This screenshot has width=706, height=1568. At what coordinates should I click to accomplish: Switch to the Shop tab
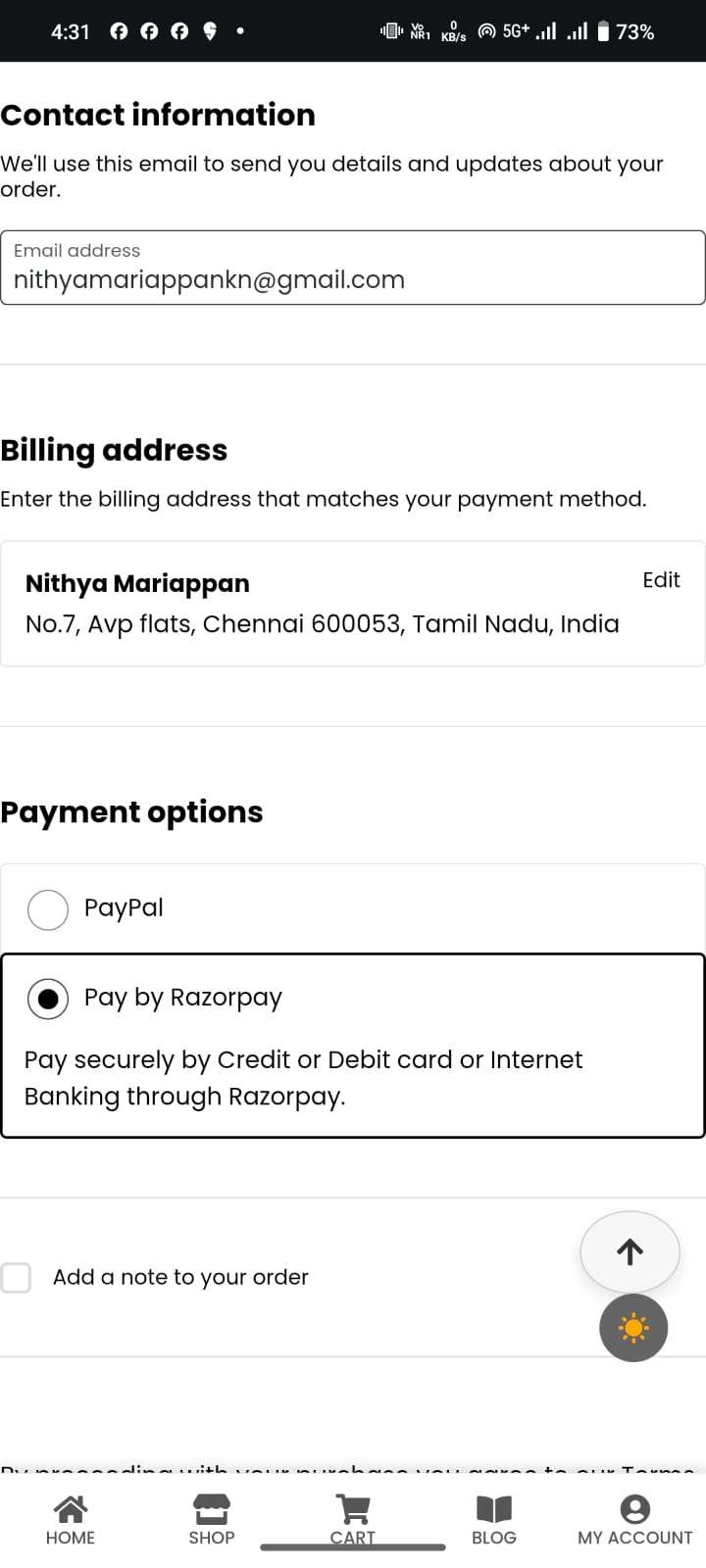[212, 1520]
